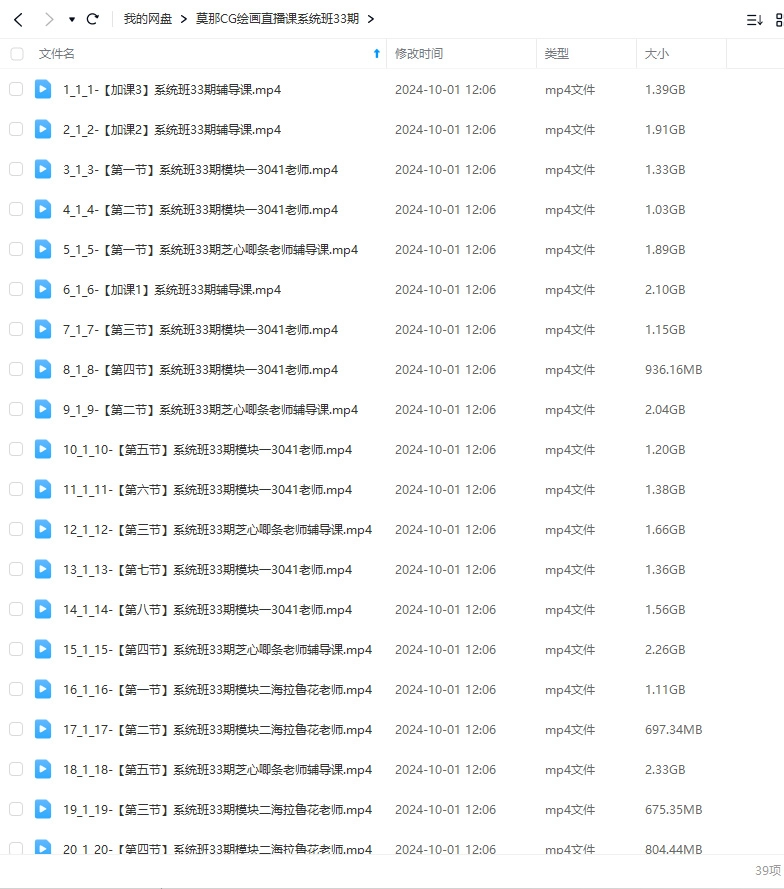Select checkbox for 18_1_18-【第五节】 file
The width and height of the screenshot is (784, 889).
16,769
